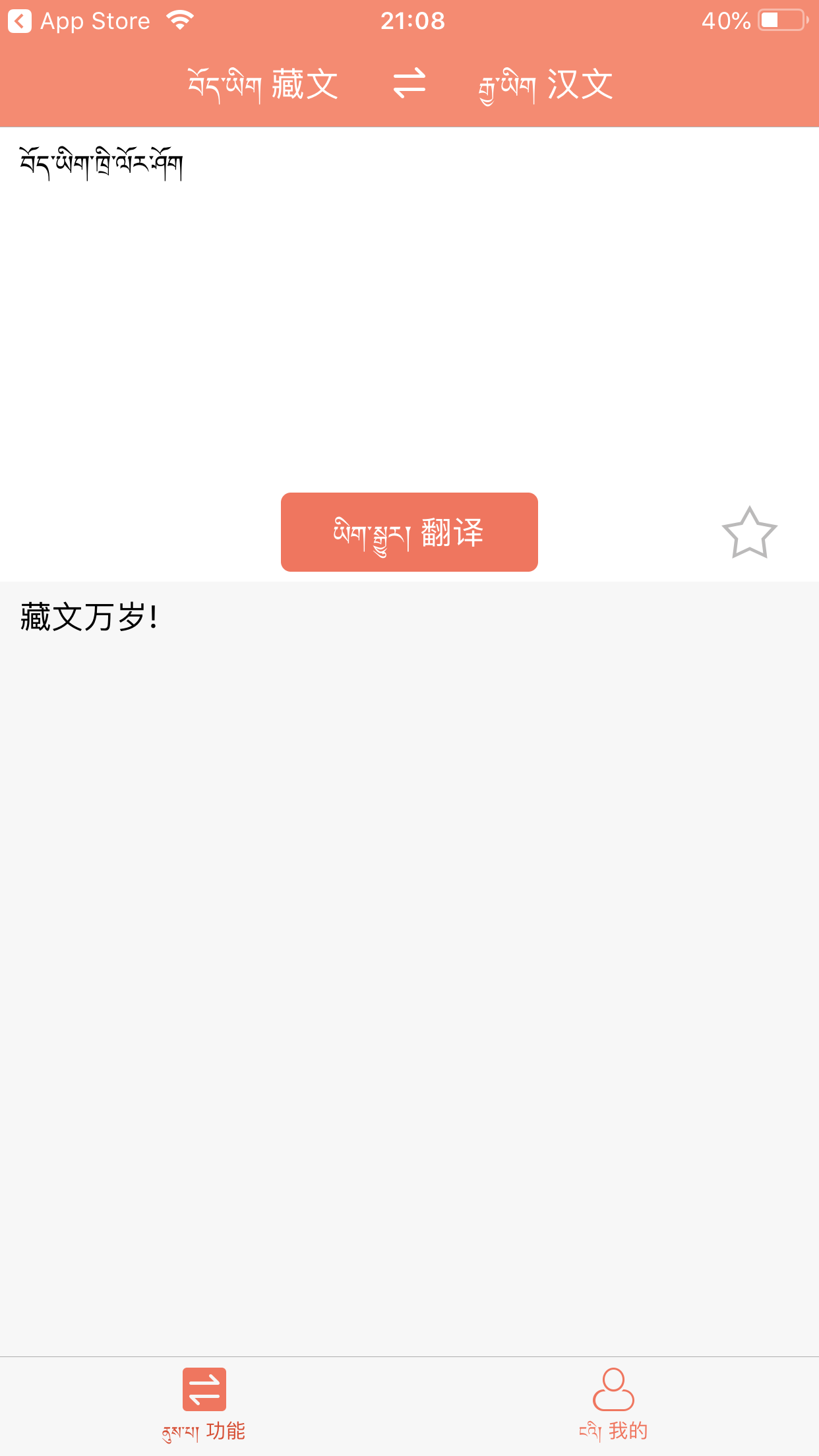Tap the App Store back chevron
The width and height of the screenshot is (819, 1456).
20,20
